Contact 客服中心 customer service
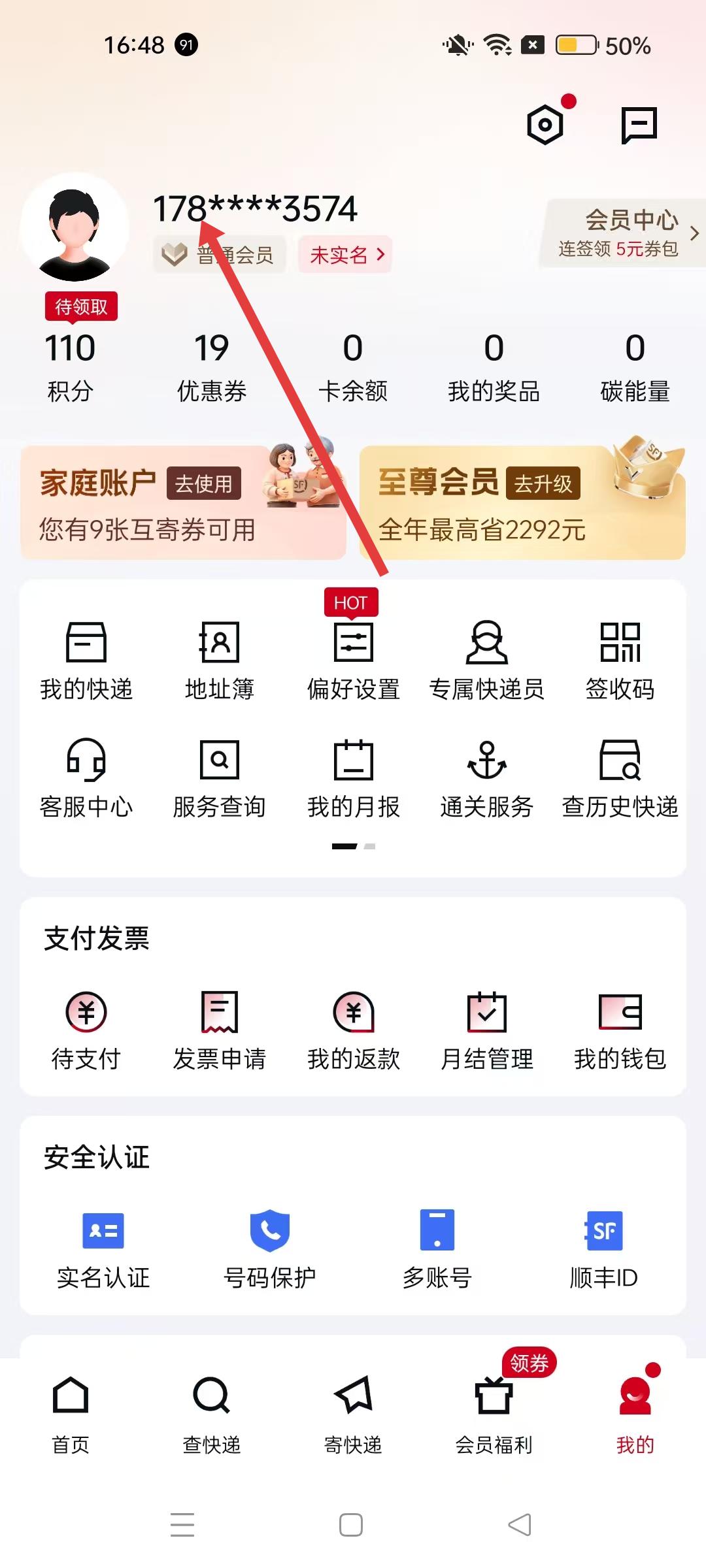Screen dimensions: 706x1568 click(x=86, y=779)
